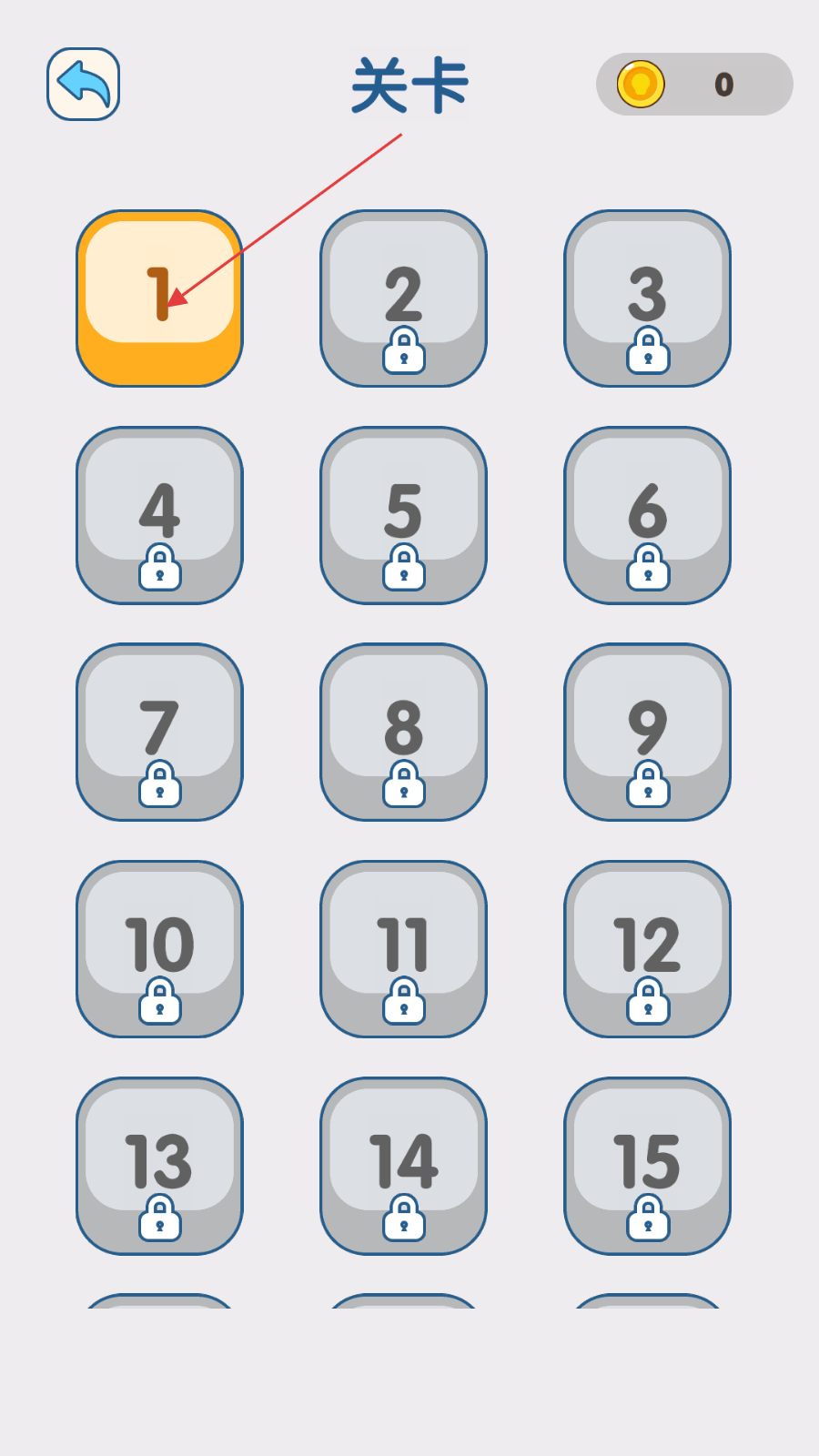
Task: Tap the blue back arrow
Action: (x=84, y=84)
